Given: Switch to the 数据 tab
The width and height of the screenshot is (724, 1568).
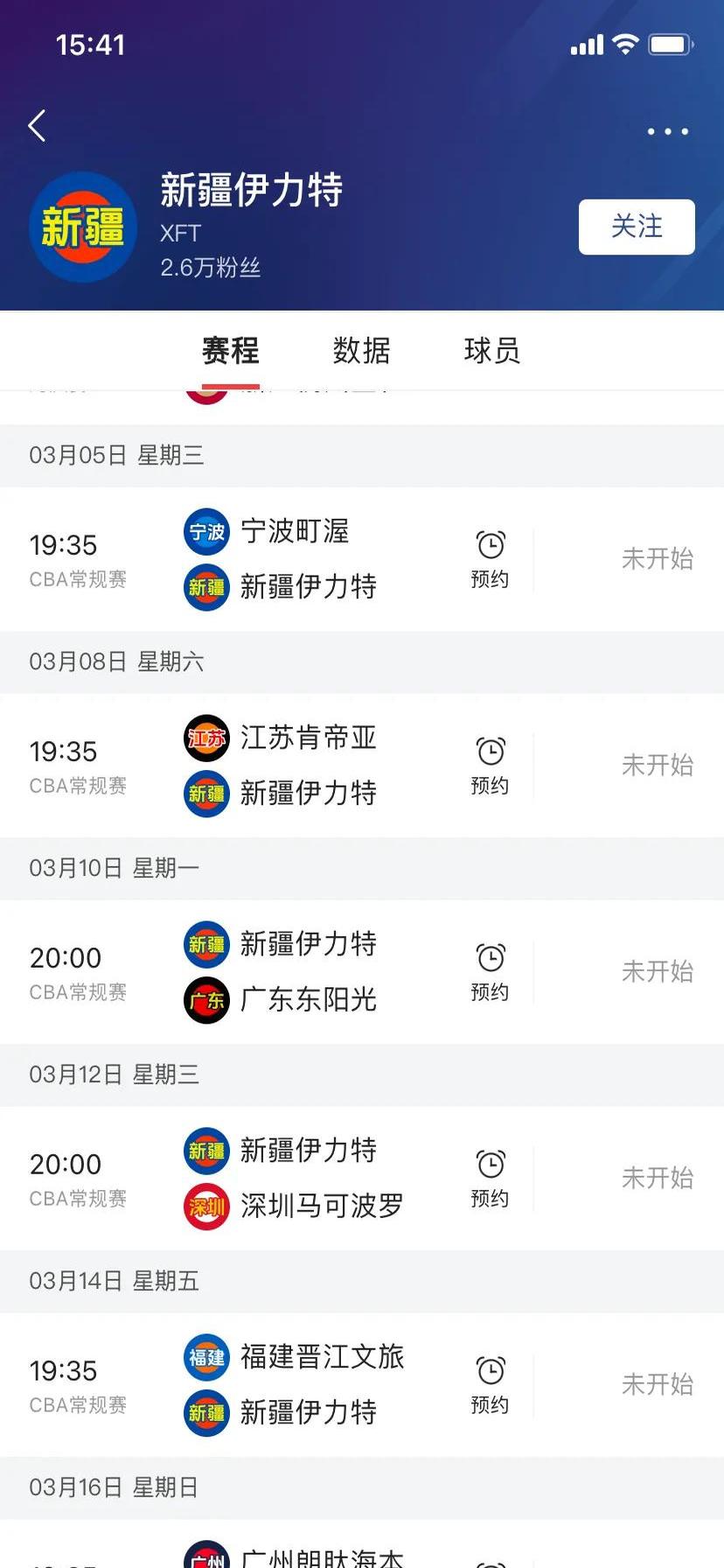Looking at the screenshot, I should coord(361,350).
